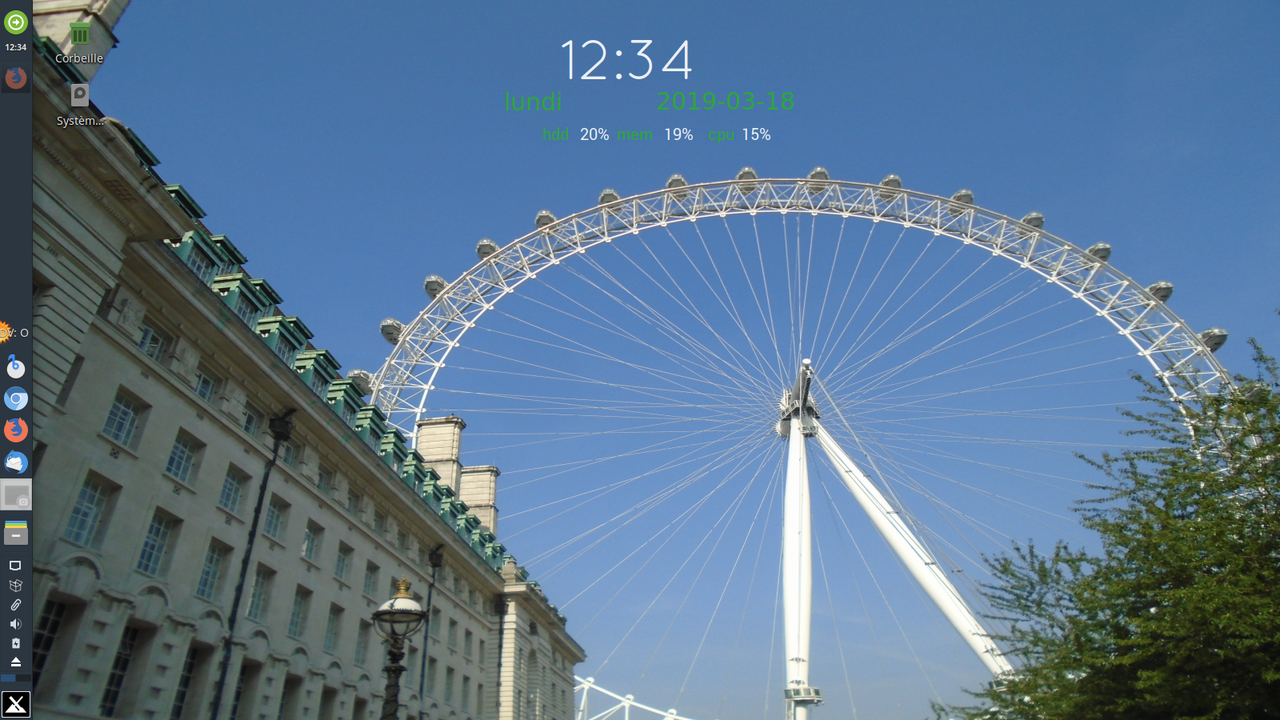
Task: Open the green arrow menu button
Action: coord(15,22)
